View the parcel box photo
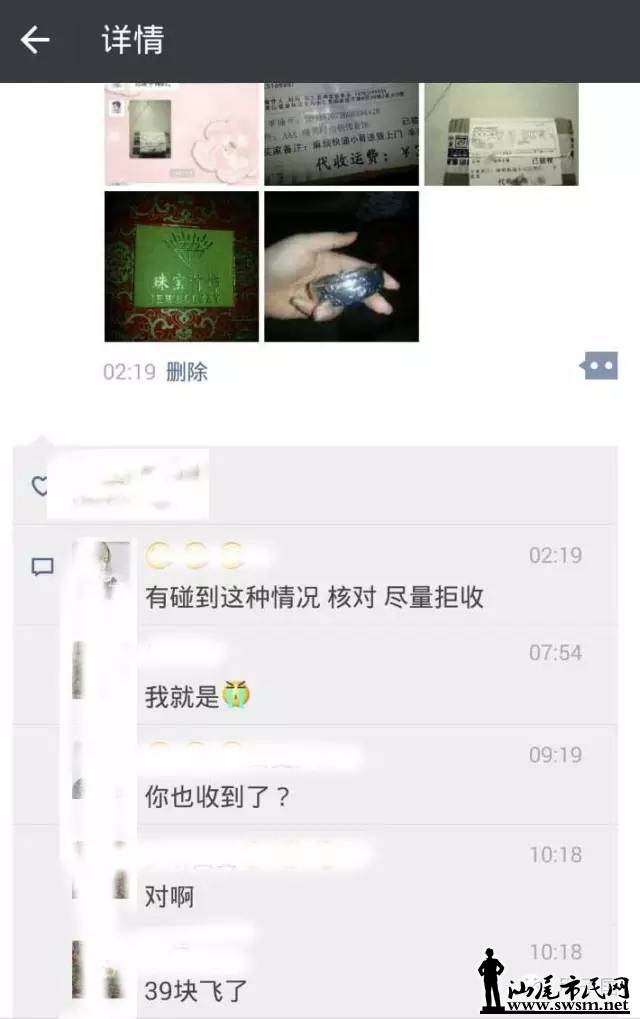Screen dimensions: 640x1019 click(501, 134)
